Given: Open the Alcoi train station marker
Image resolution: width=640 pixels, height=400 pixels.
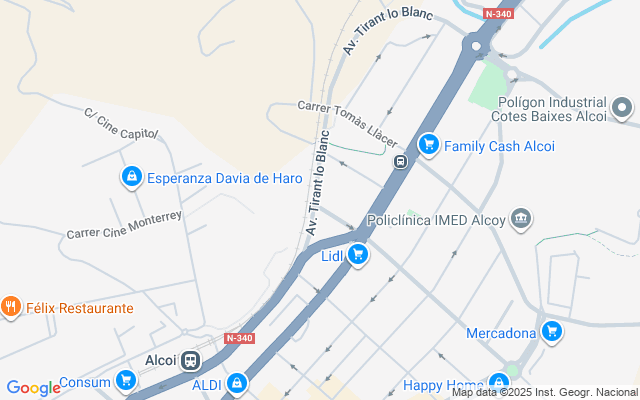Looking at the screenshot, I should coord(190,359).
